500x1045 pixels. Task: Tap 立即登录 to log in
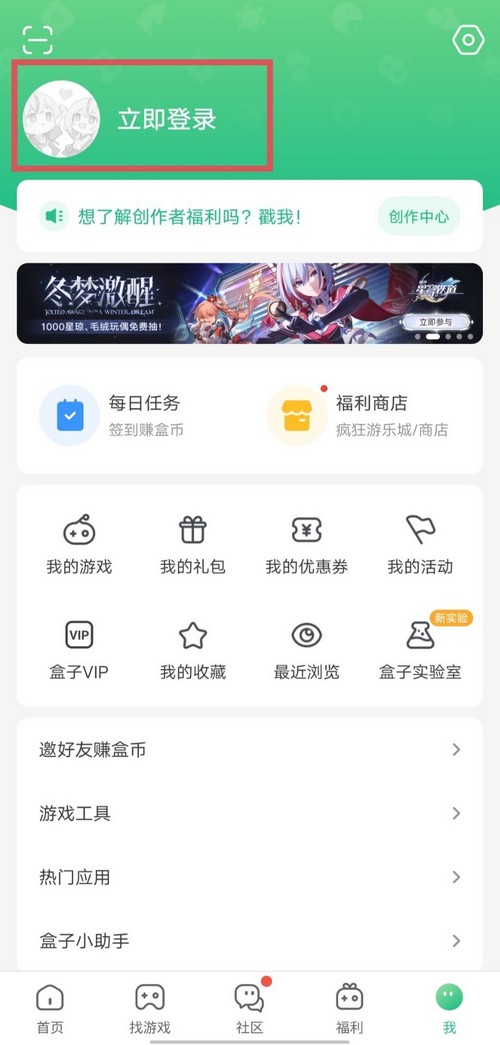(x=167, y=119)
